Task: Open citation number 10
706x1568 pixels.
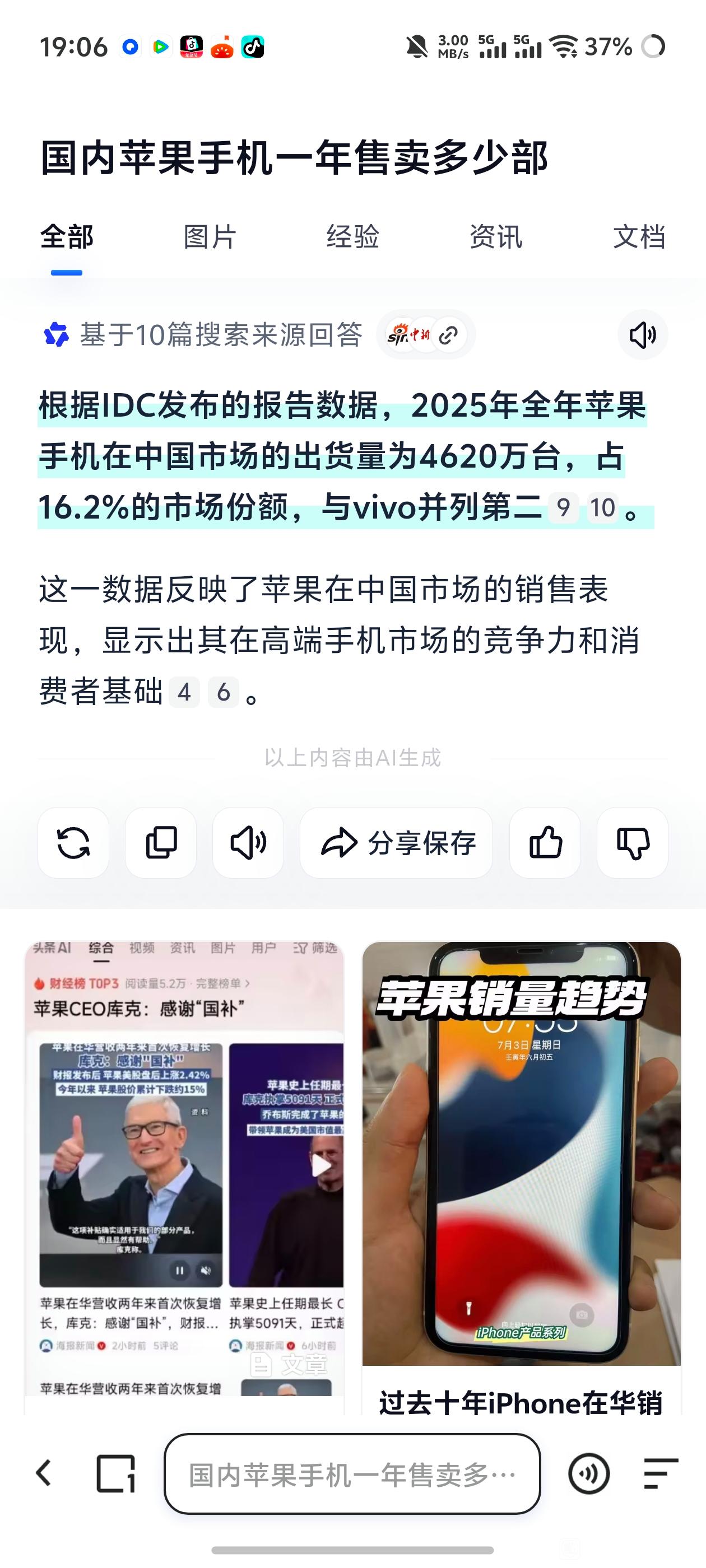Action: pyautogui.click(x=602, y=508)
